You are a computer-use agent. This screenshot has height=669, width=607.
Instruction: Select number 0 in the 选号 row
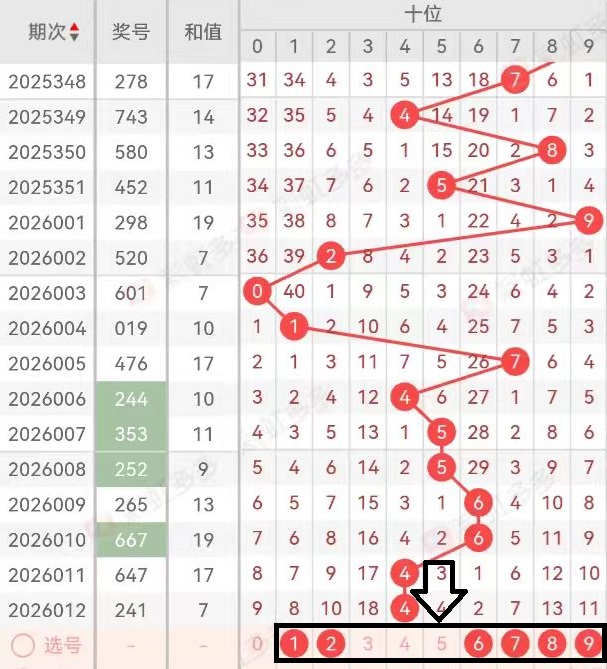258,645
